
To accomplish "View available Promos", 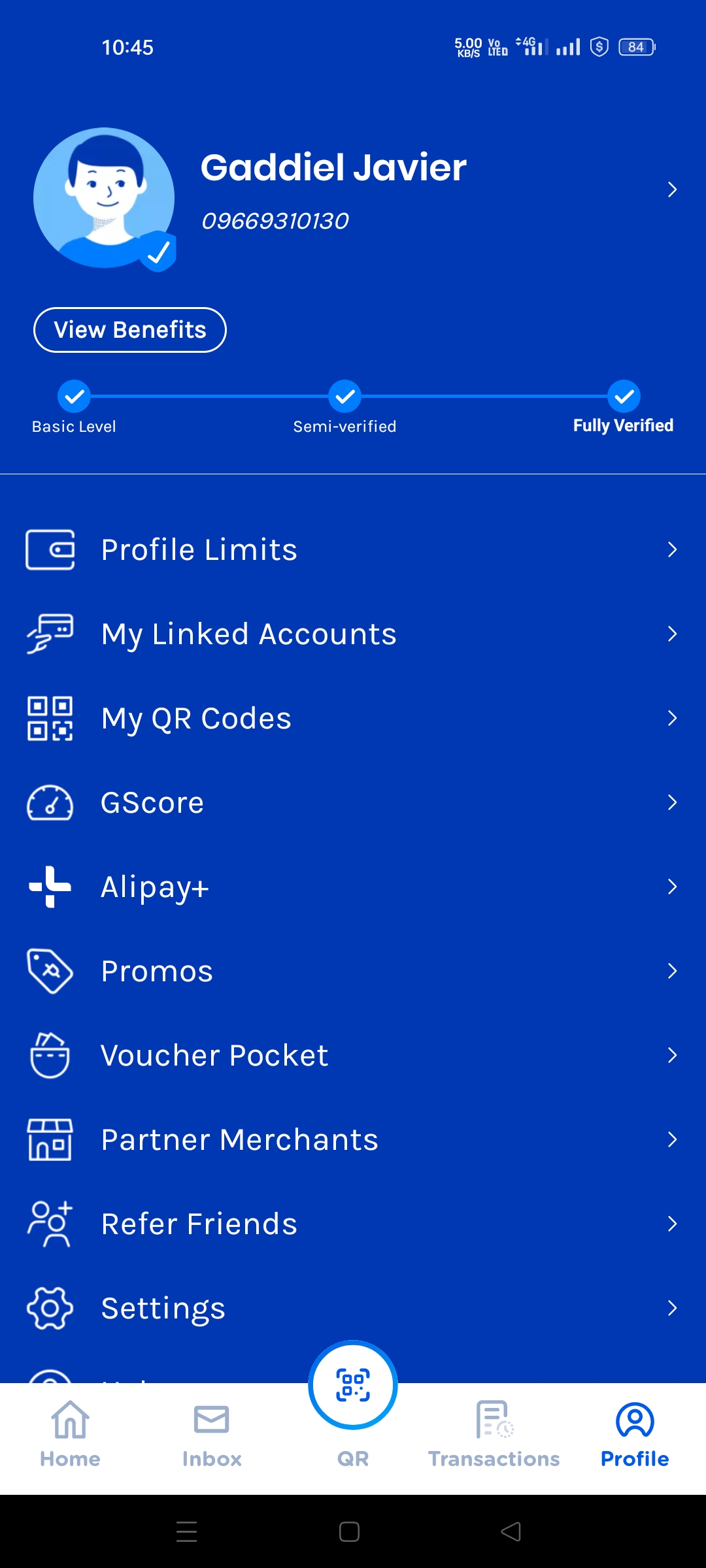I will click(x=353, y=971).
